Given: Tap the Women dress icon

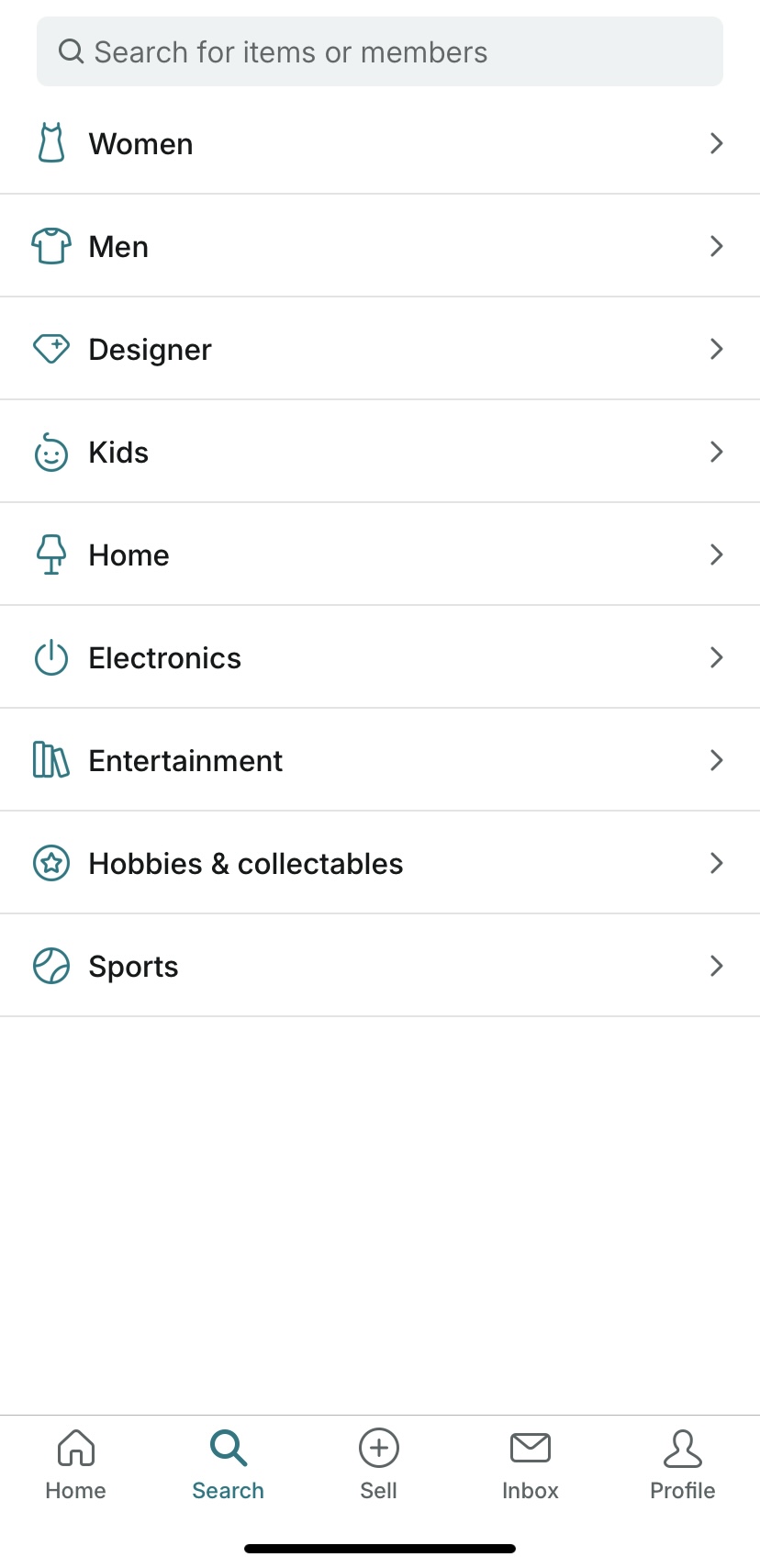Looking at the screenshot, I should 51,143.
